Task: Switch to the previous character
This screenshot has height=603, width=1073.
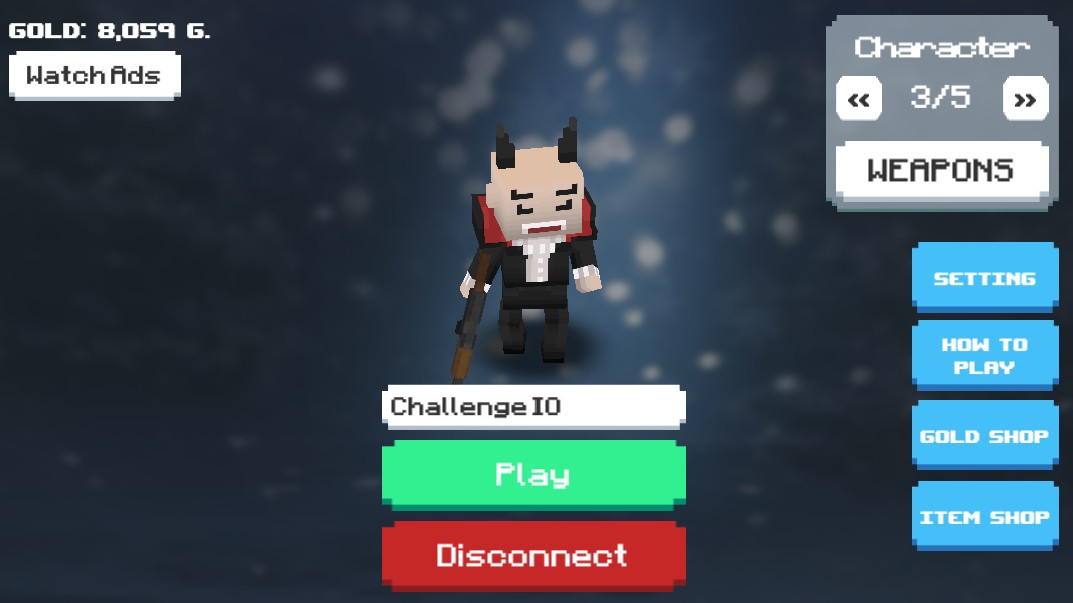Action: pos(858,99)
